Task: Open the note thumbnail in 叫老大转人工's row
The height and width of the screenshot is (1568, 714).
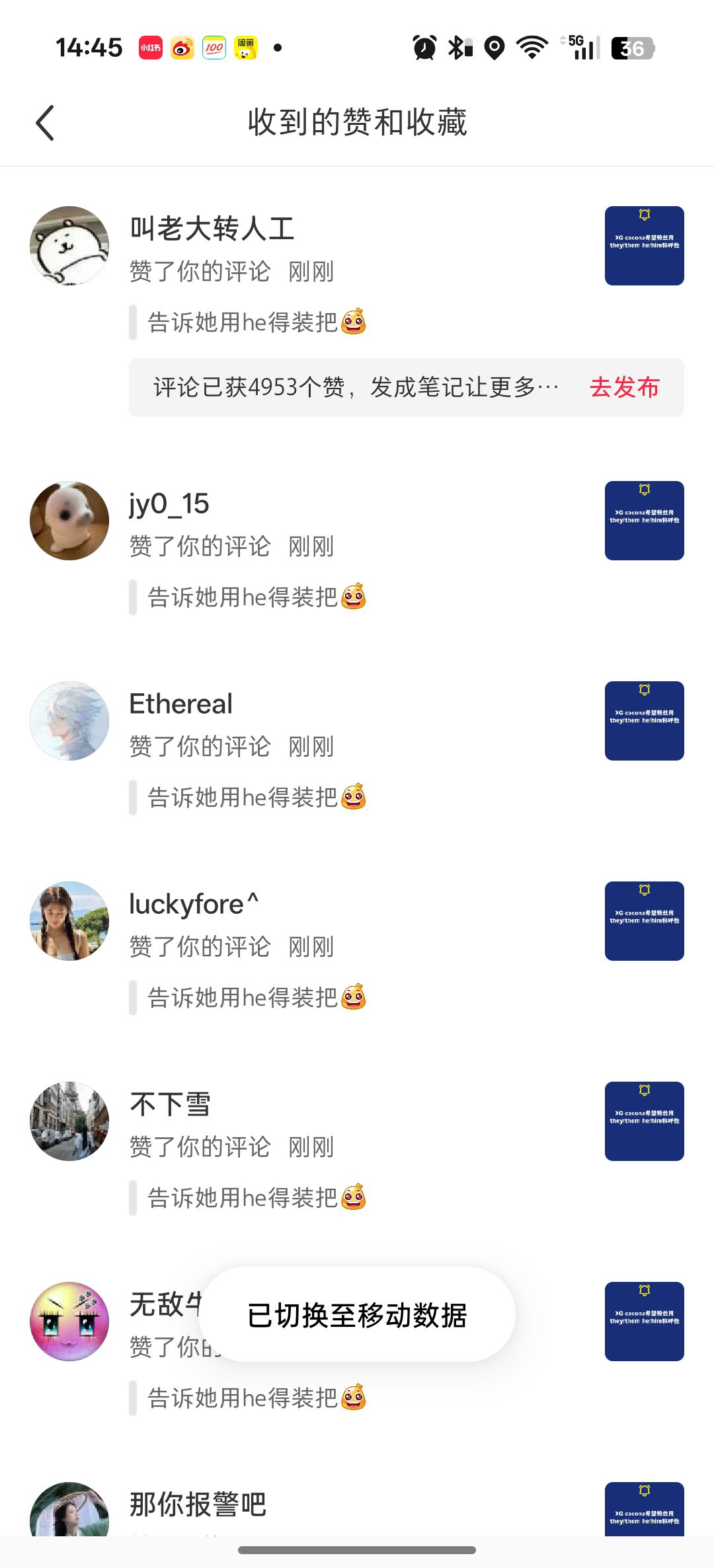Action: coord(644,246)
